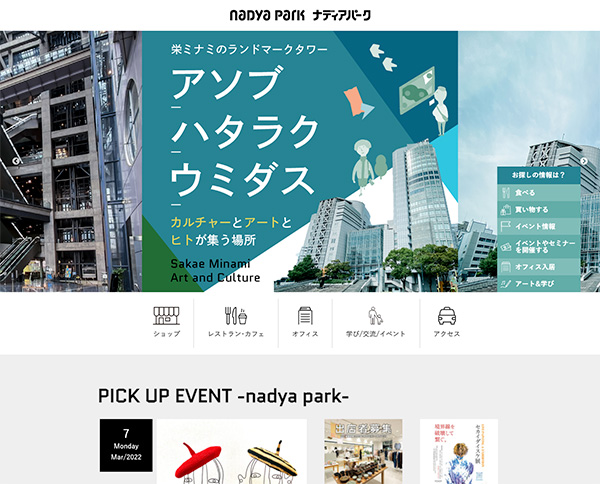Show the next banner slide
The width and height of the screenshot is (600, 484).
coord(584,160)
